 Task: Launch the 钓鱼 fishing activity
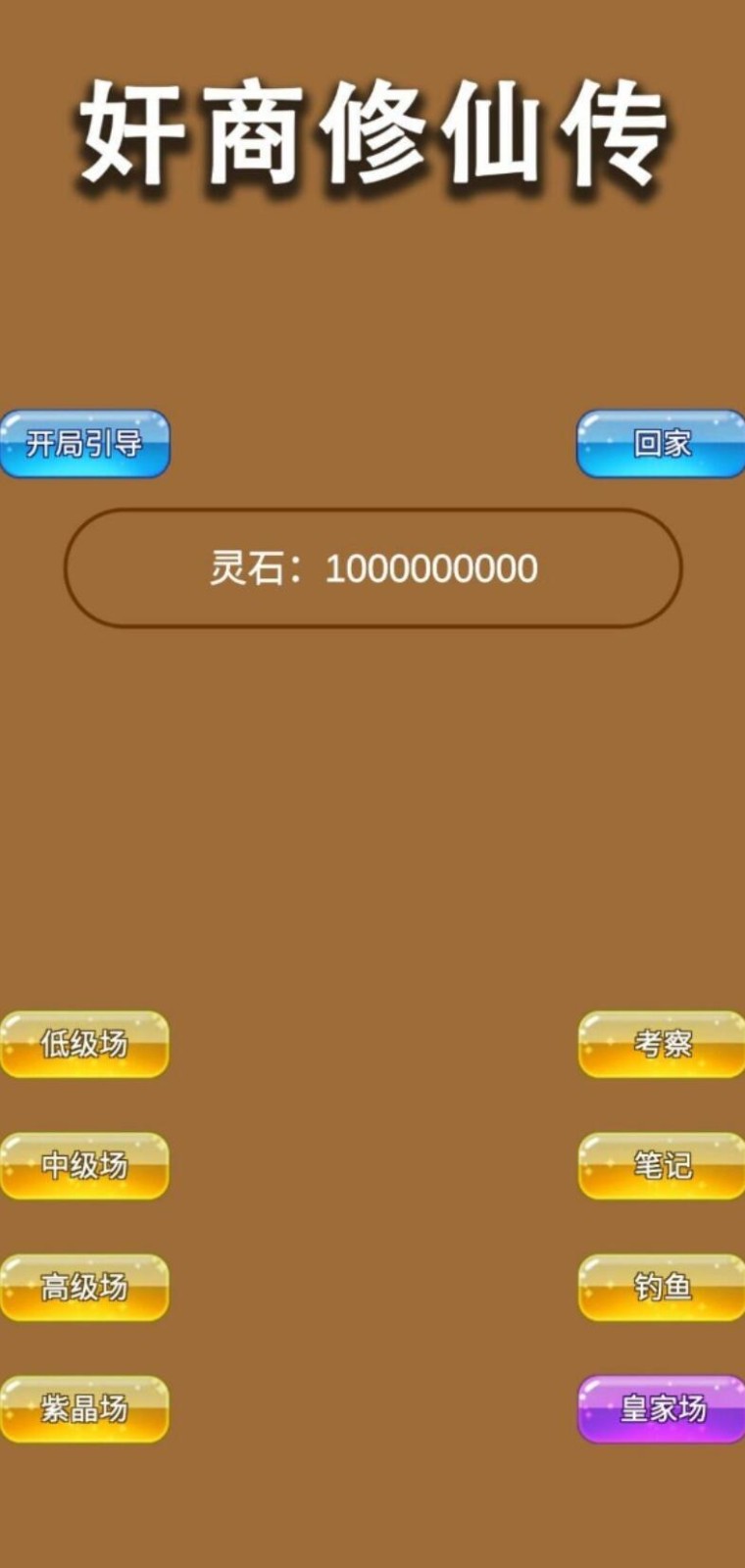tap(662, 1288)
